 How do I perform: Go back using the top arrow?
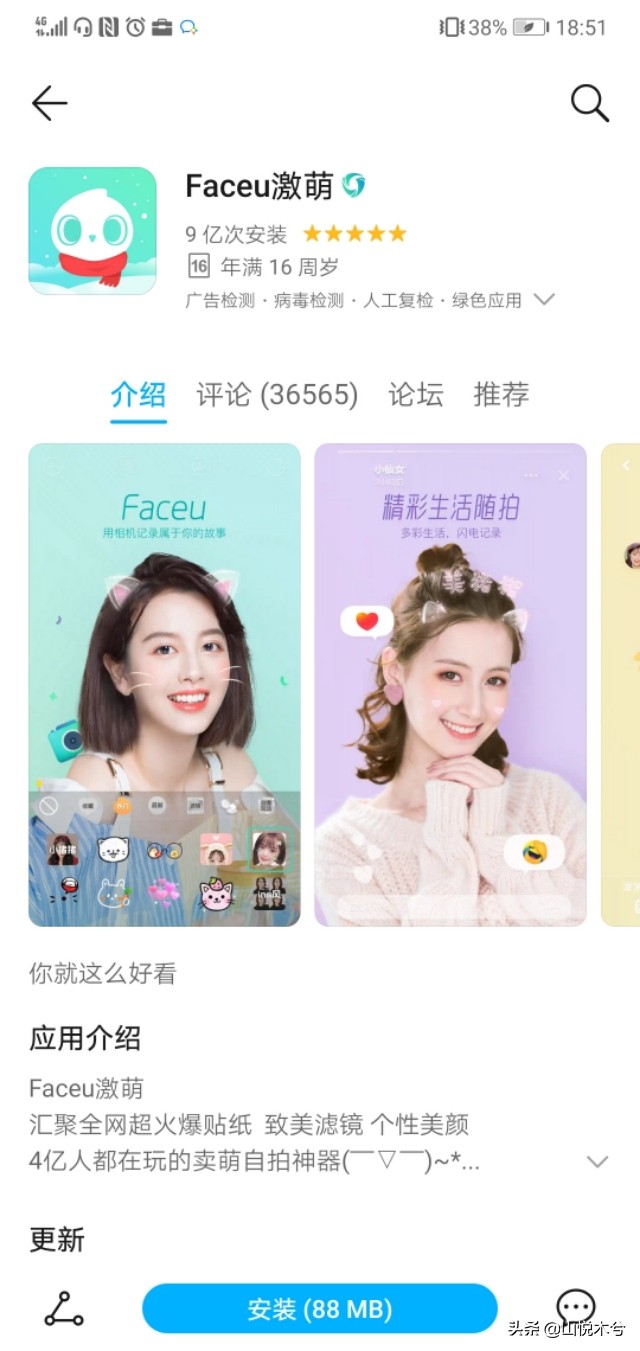[x=49, y=103]
